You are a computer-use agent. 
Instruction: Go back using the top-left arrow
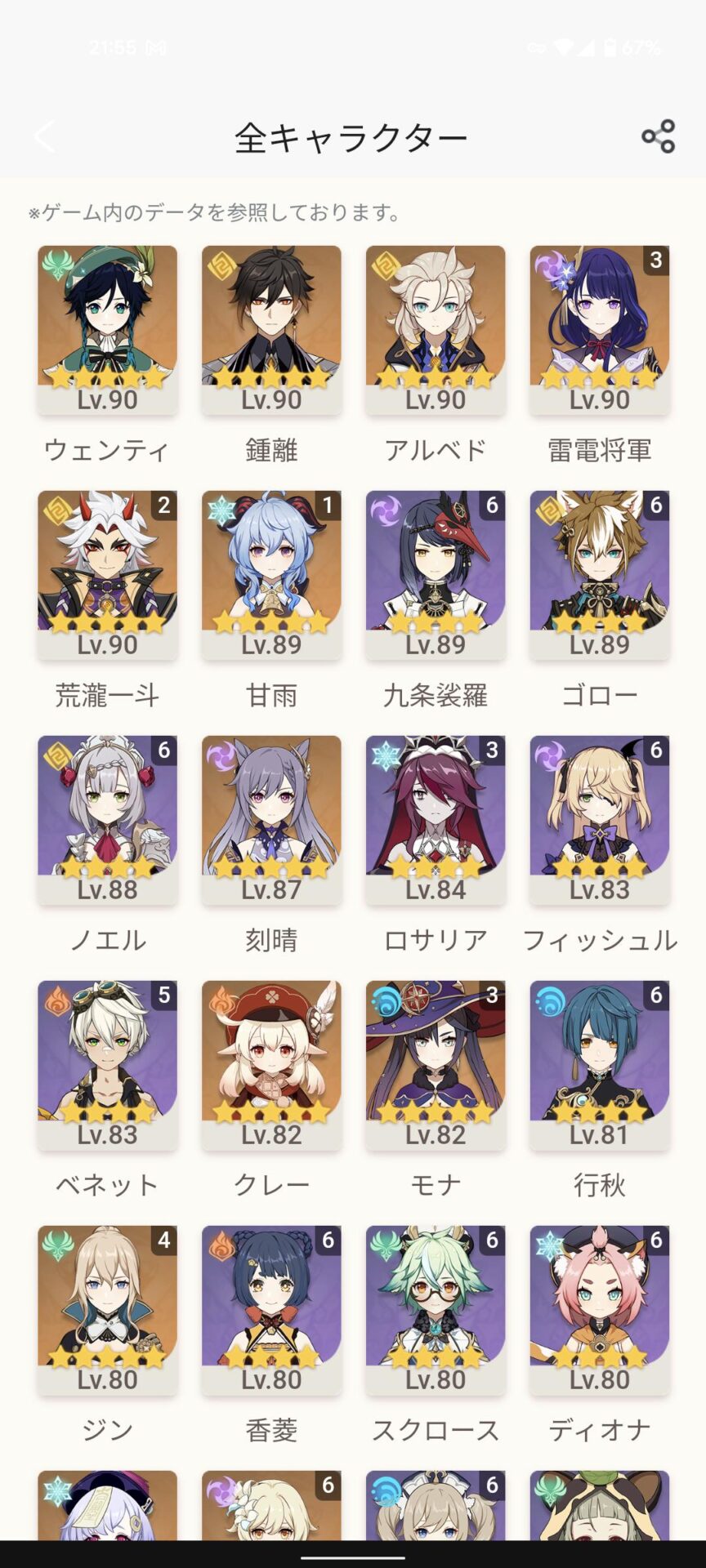(x=45, y=136)
